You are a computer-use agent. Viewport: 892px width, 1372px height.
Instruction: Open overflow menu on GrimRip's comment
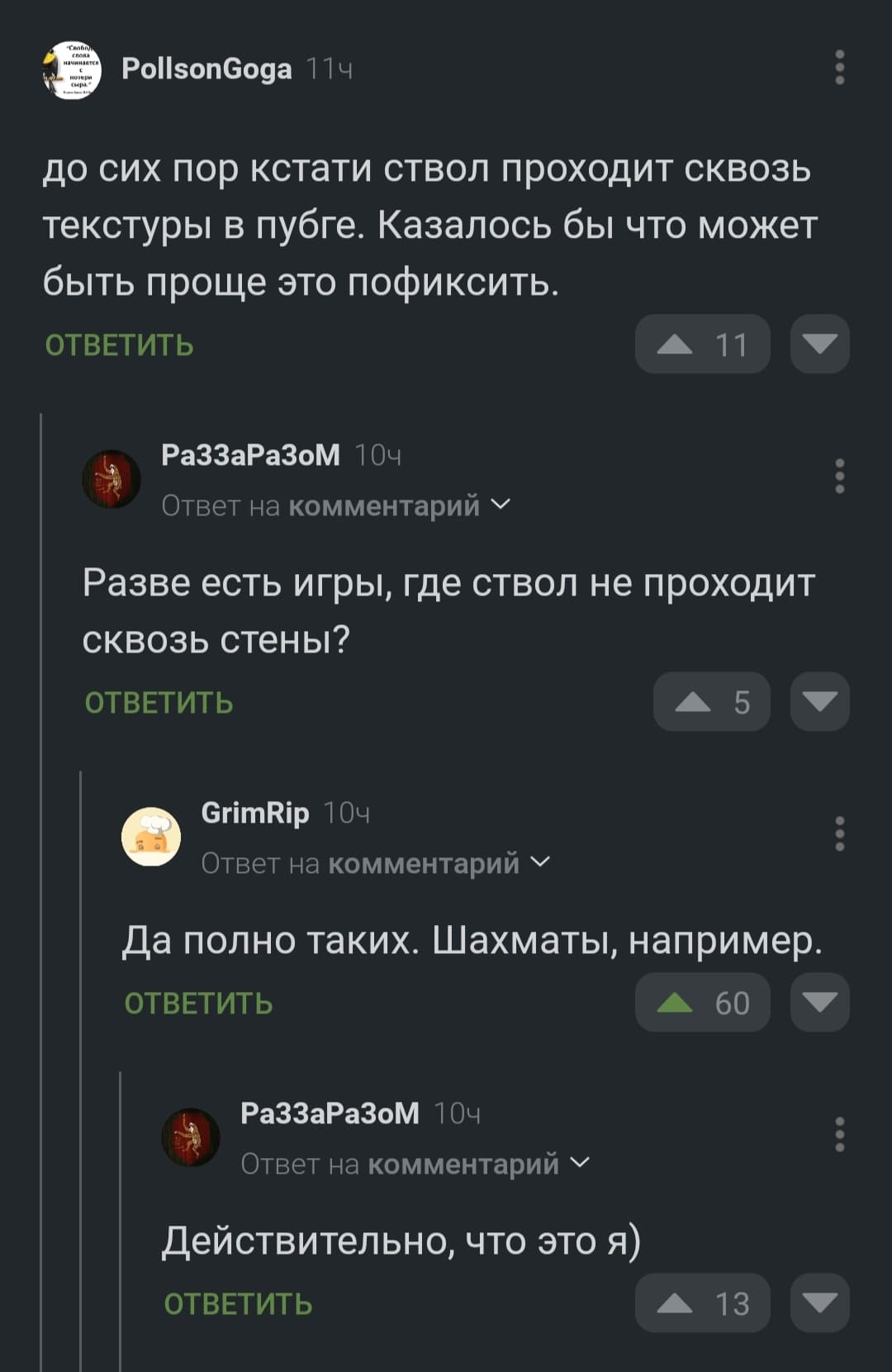click(x=839, y=833)
